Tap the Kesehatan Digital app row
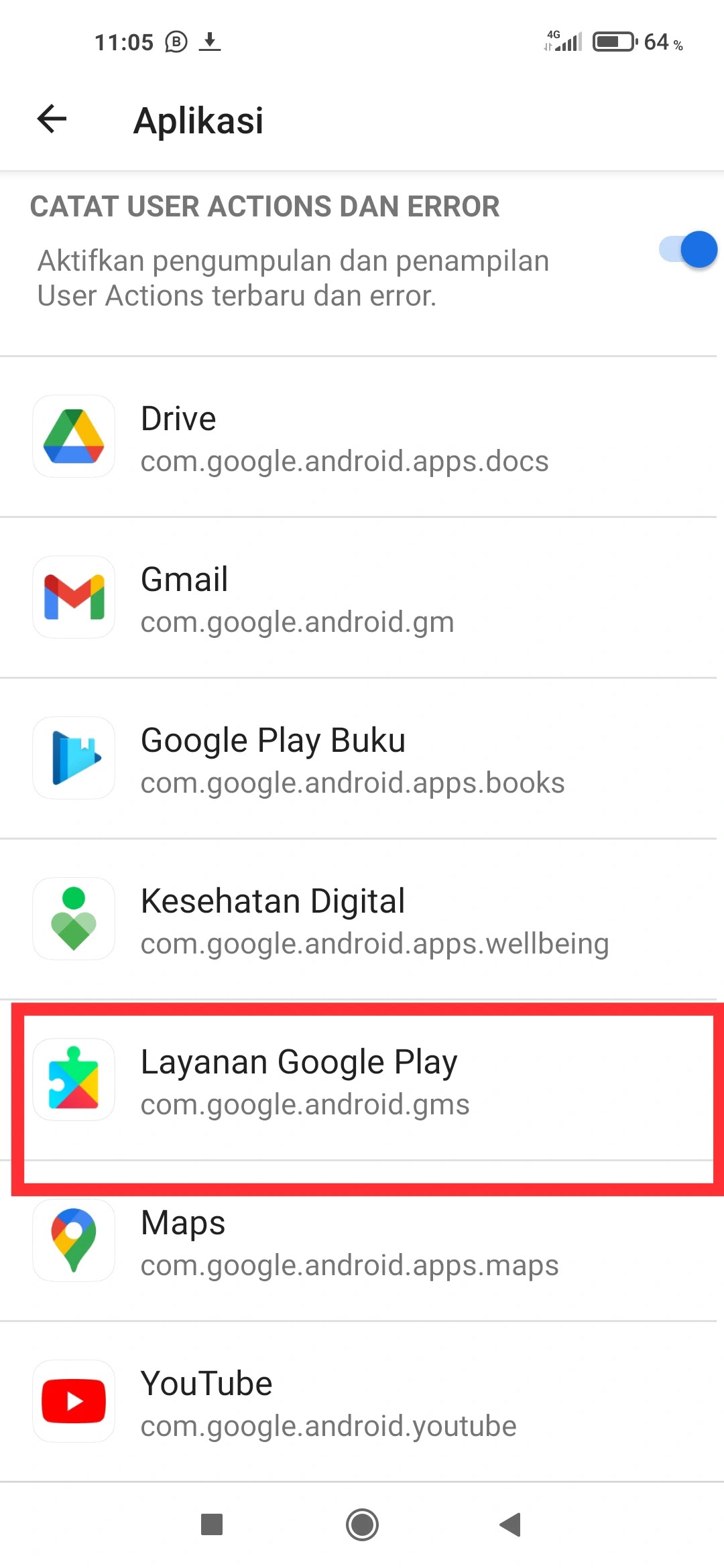Viewport: 724px width, 1568px height. [362, 919]
